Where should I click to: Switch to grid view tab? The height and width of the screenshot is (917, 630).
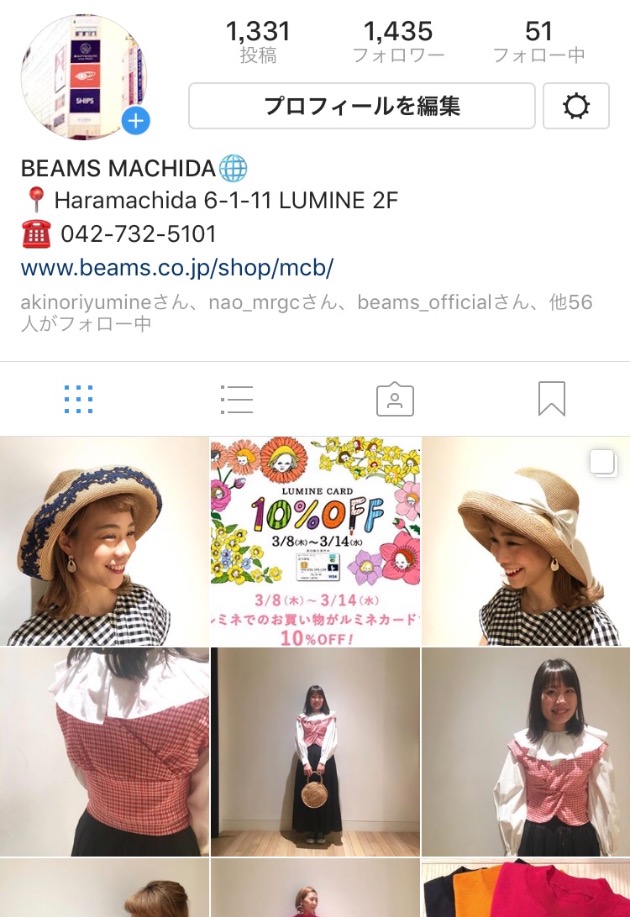click(78, 399)
